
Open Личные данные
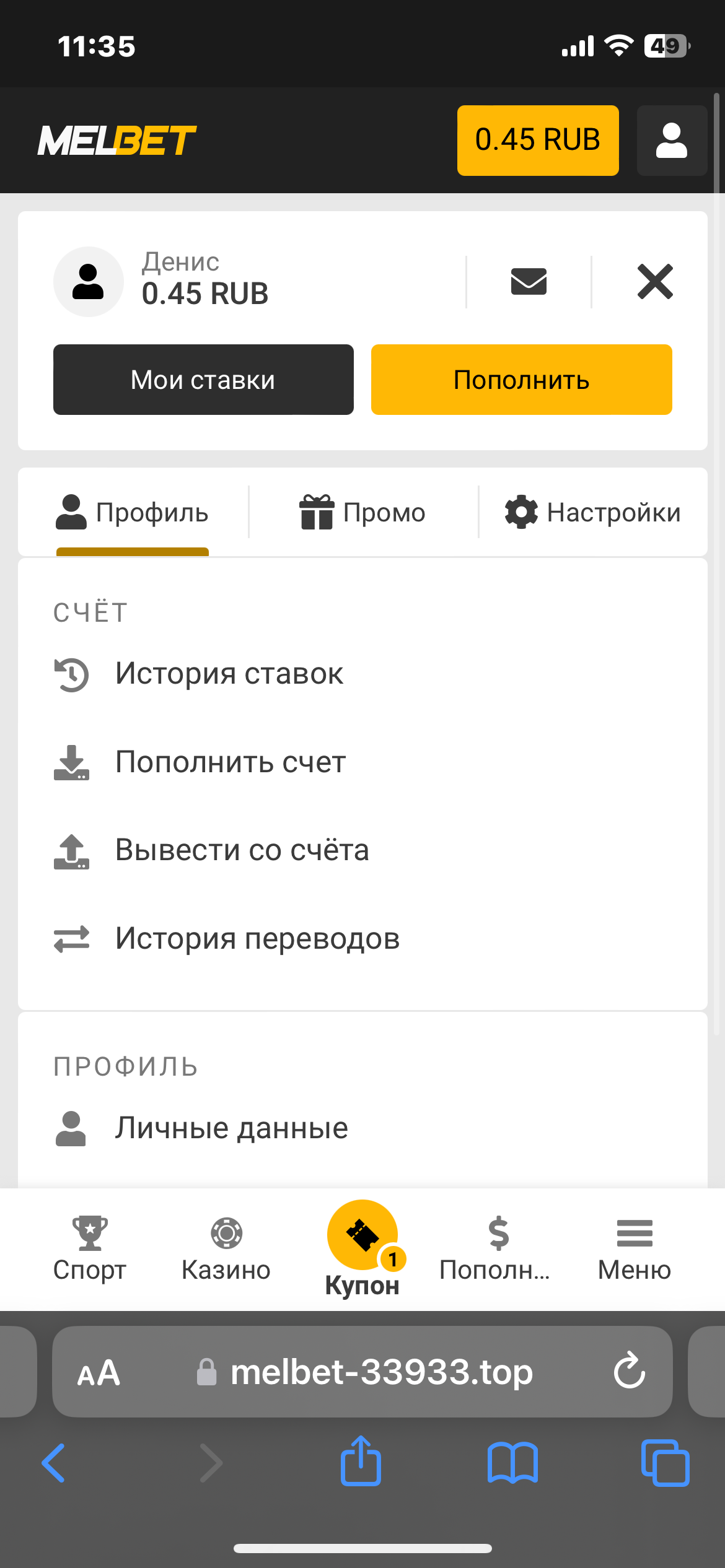click(x=231, y=1128)
